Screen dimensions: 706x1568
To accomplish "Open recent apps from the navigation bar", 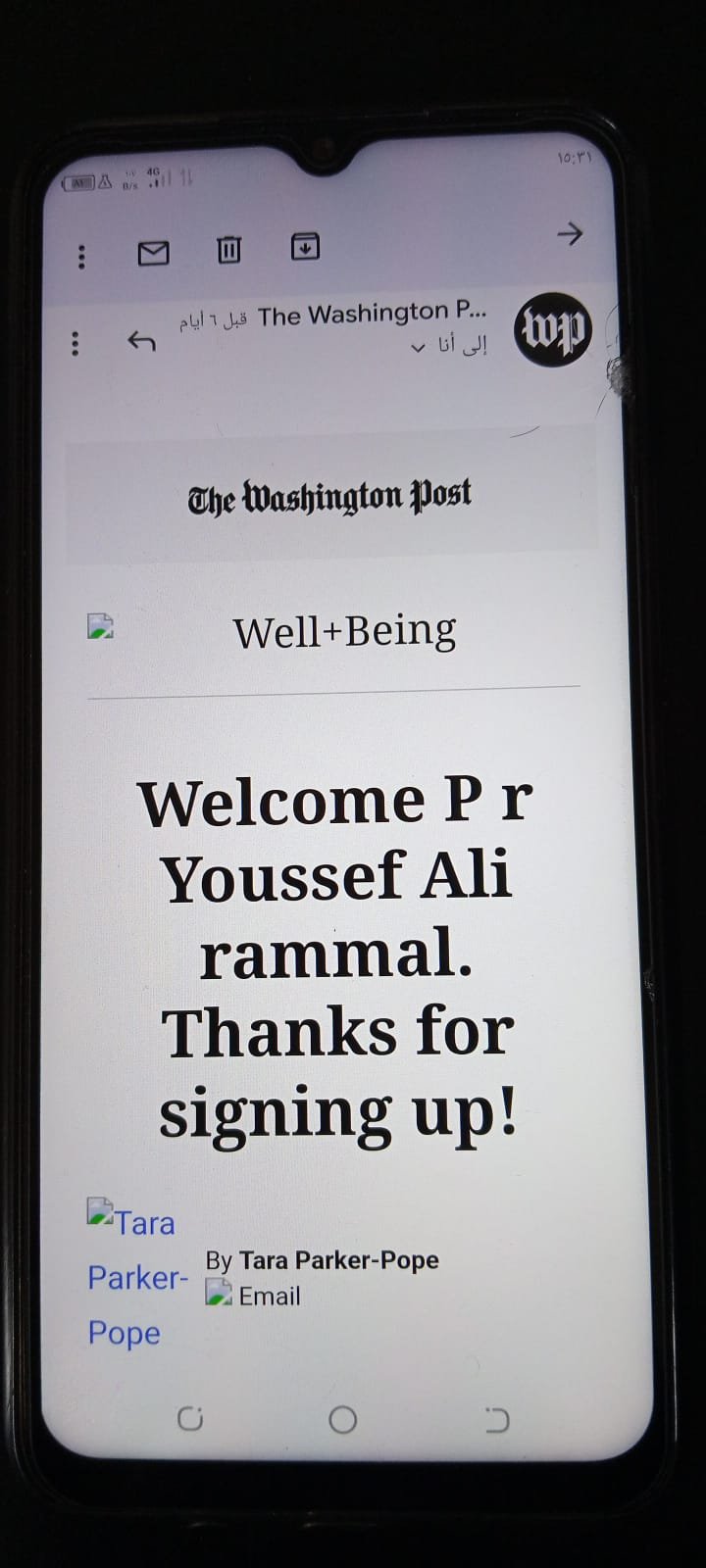I will [x=190, y=1418].
